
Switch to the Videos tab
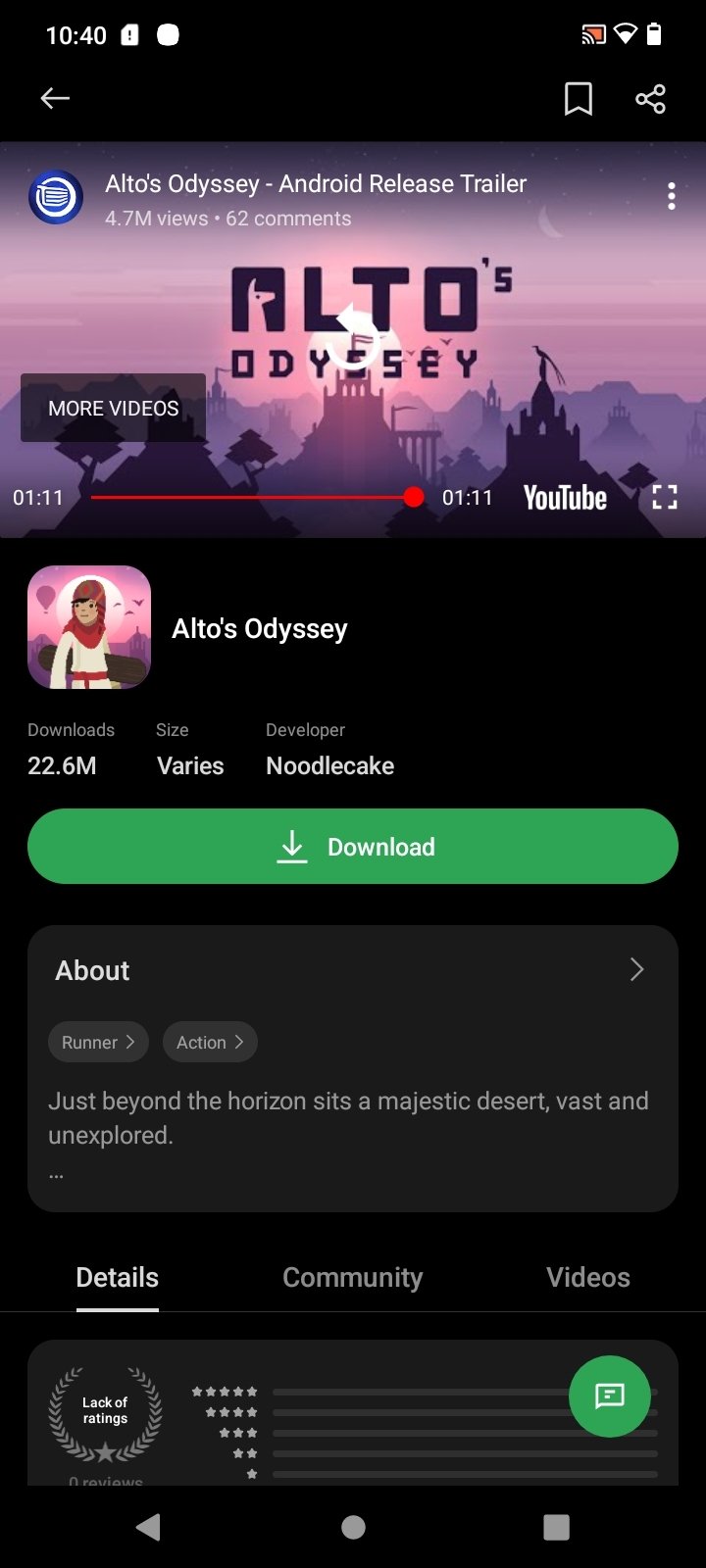coord(588,1277)
